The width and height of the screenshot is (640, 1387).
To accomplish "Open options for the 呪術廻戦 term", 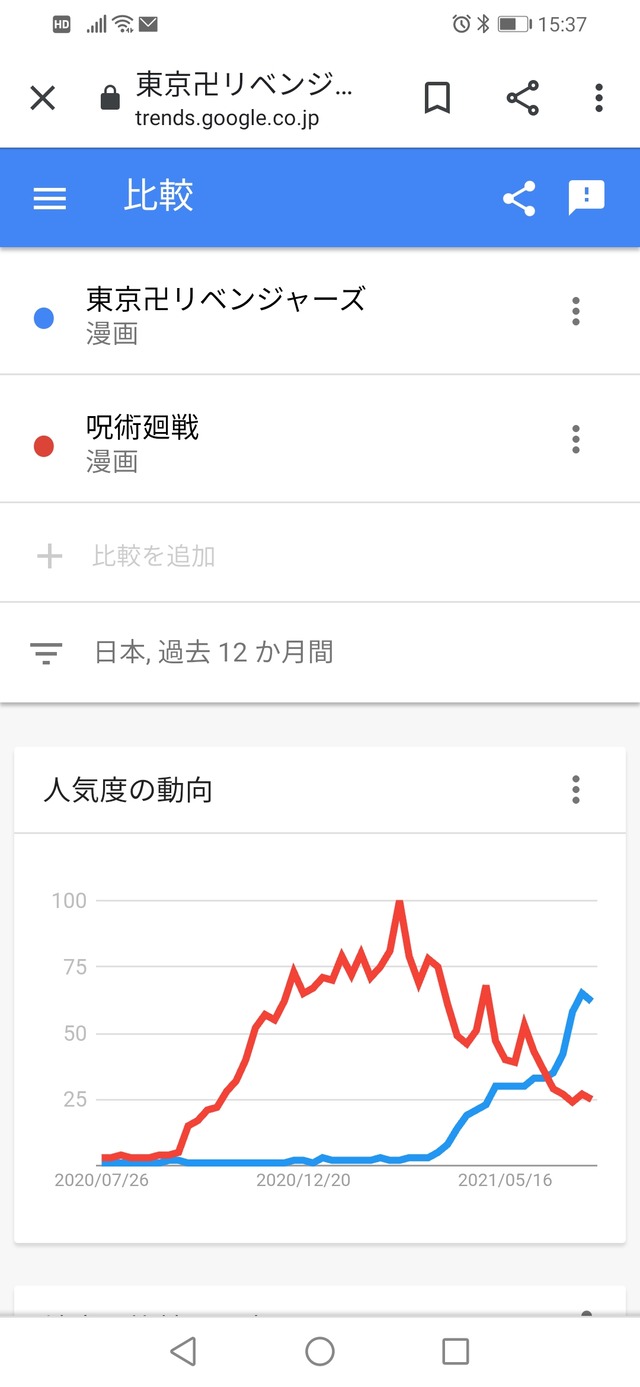I will (575, 439).
